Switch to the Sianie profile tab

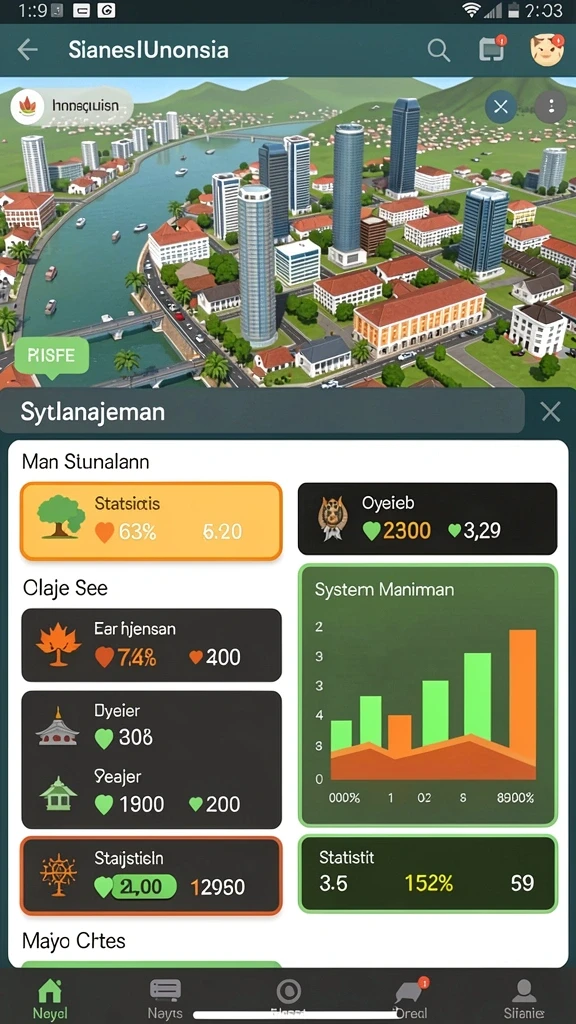tap(524, 999)
